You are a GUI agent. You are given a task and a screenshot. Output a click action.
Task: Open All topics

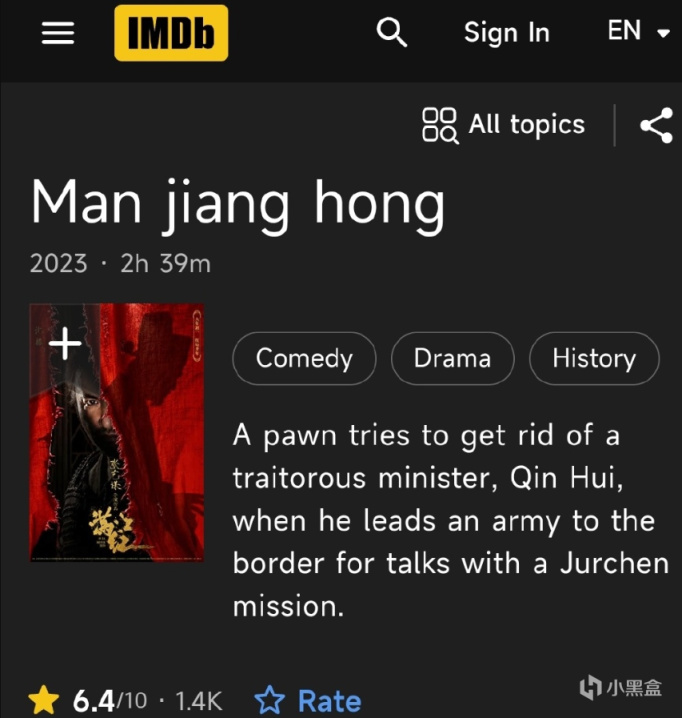point(503,125)
